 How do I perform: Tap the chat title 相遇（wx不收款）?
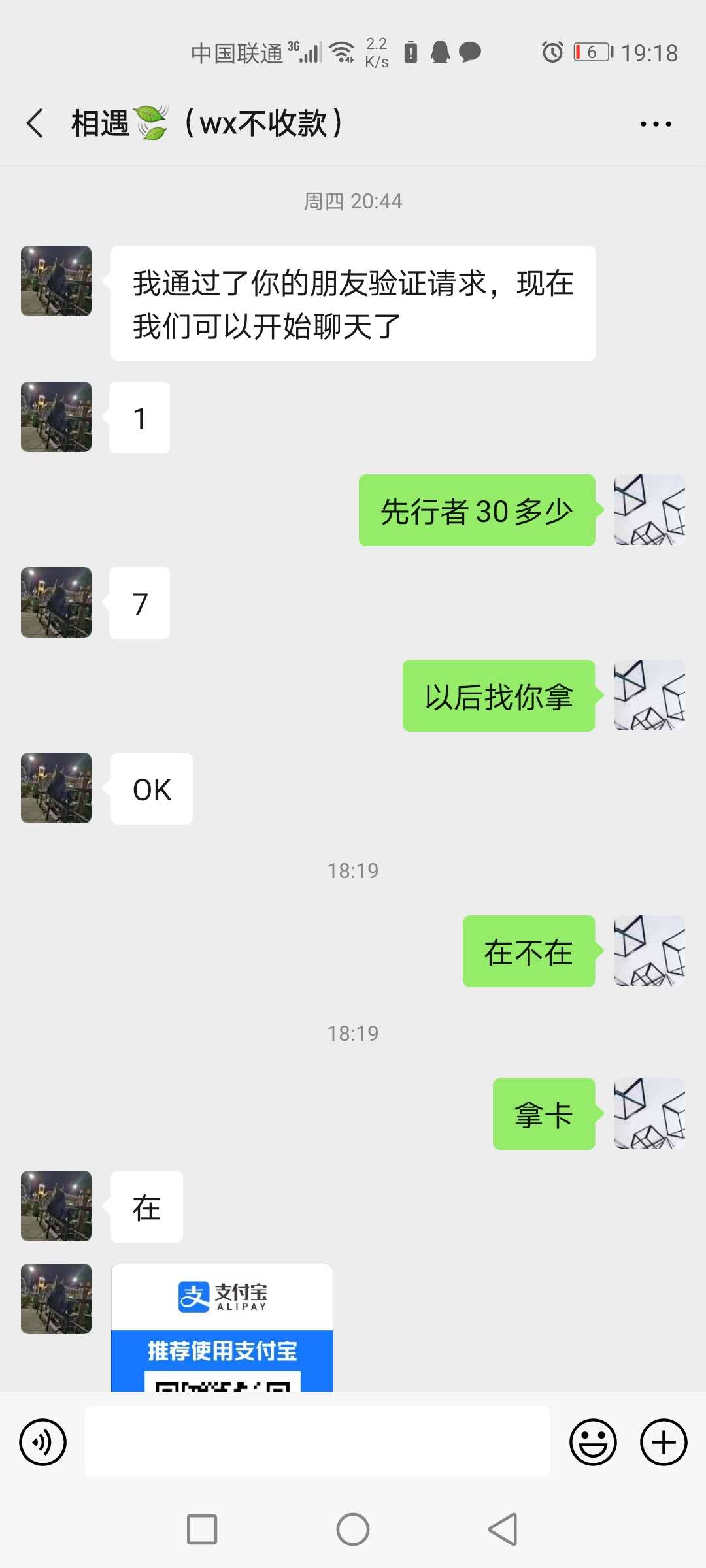[206, 123]
